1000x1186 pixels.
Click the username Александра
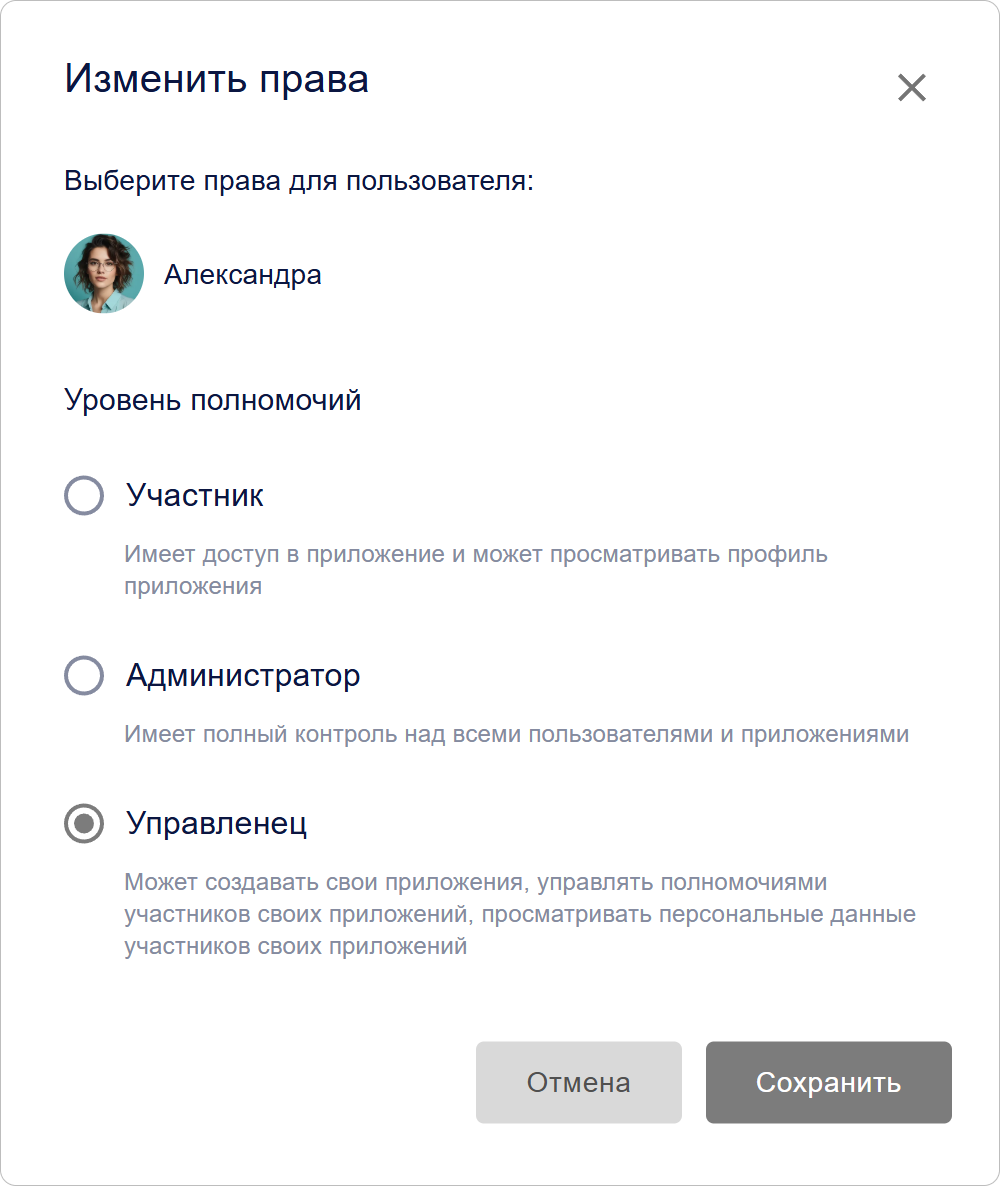[x=242, y=273]
